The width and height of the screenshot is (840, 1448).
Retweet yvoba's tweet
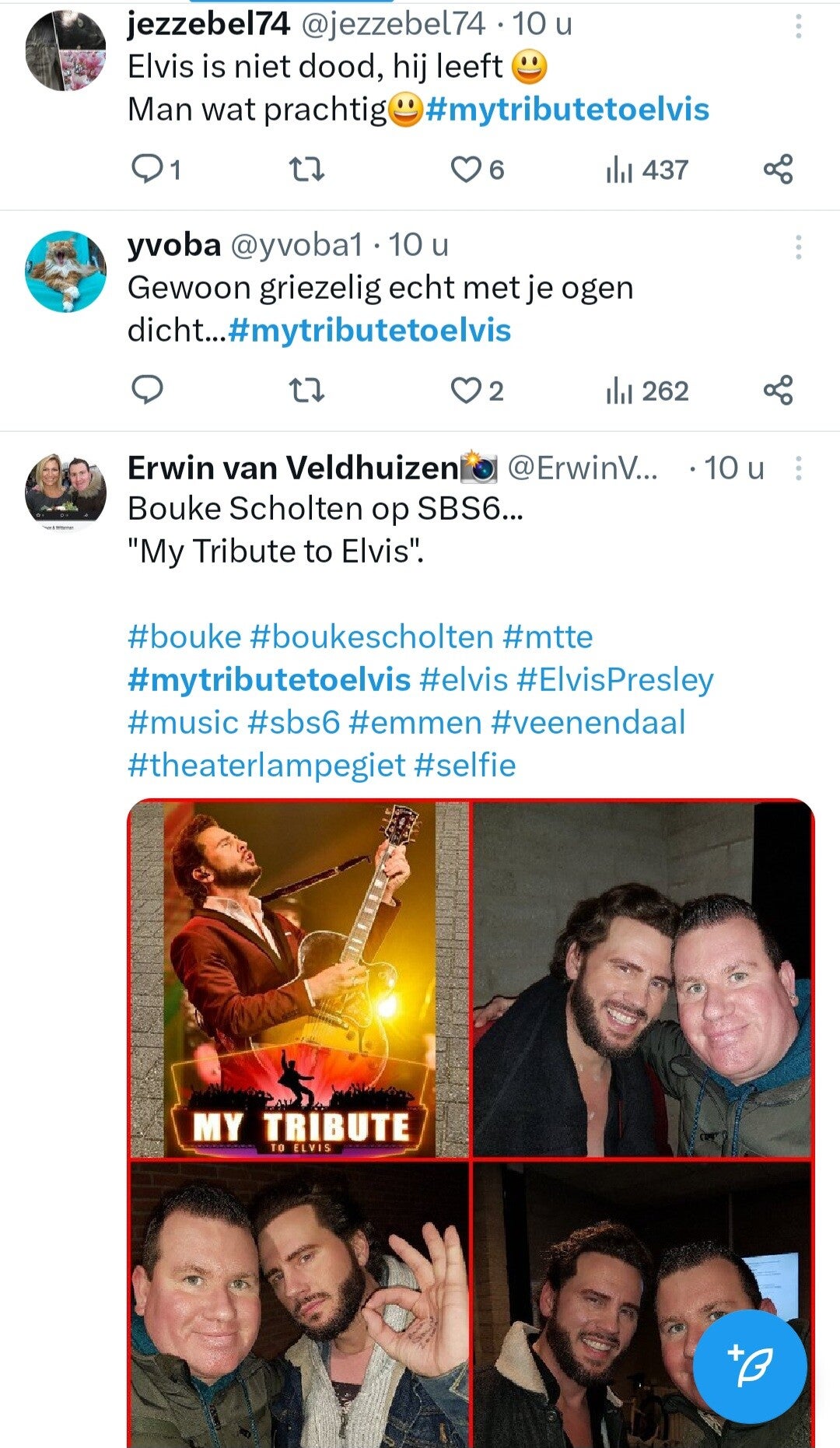coord(306,390)
